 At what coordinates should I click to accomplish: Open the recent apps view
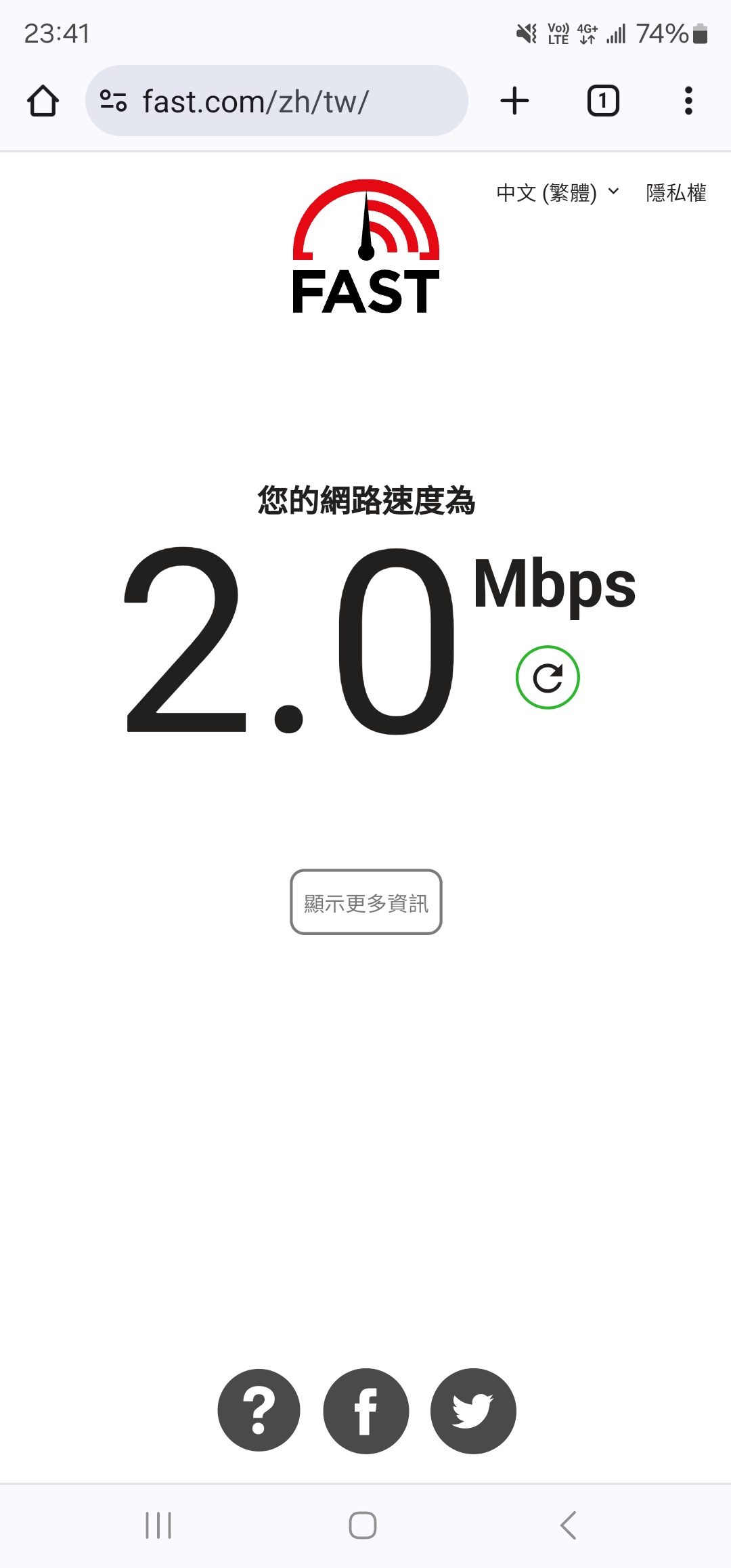(158, 1525)
